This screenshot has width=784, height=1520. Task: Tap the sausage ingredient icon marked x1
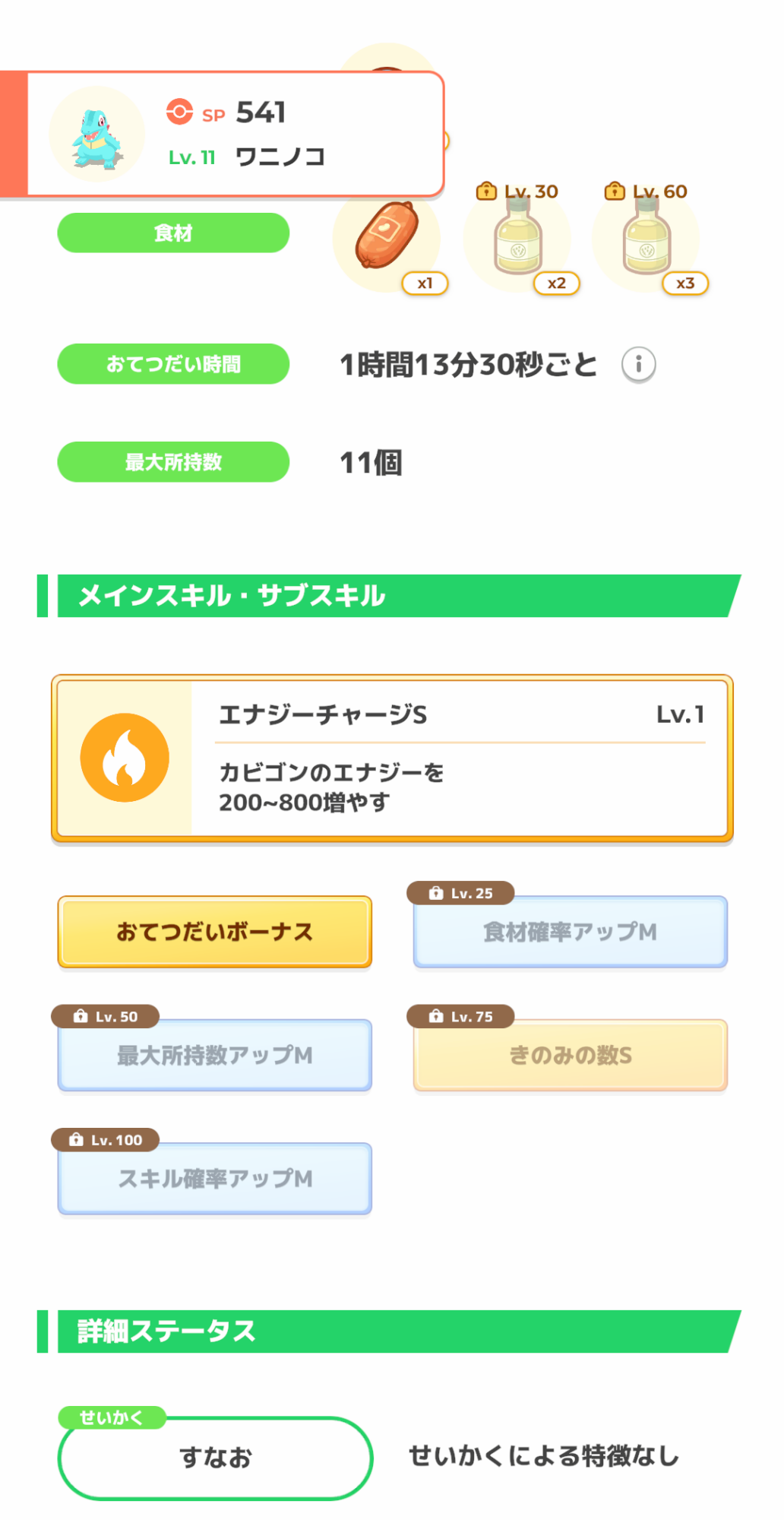(x=387, y=238)
